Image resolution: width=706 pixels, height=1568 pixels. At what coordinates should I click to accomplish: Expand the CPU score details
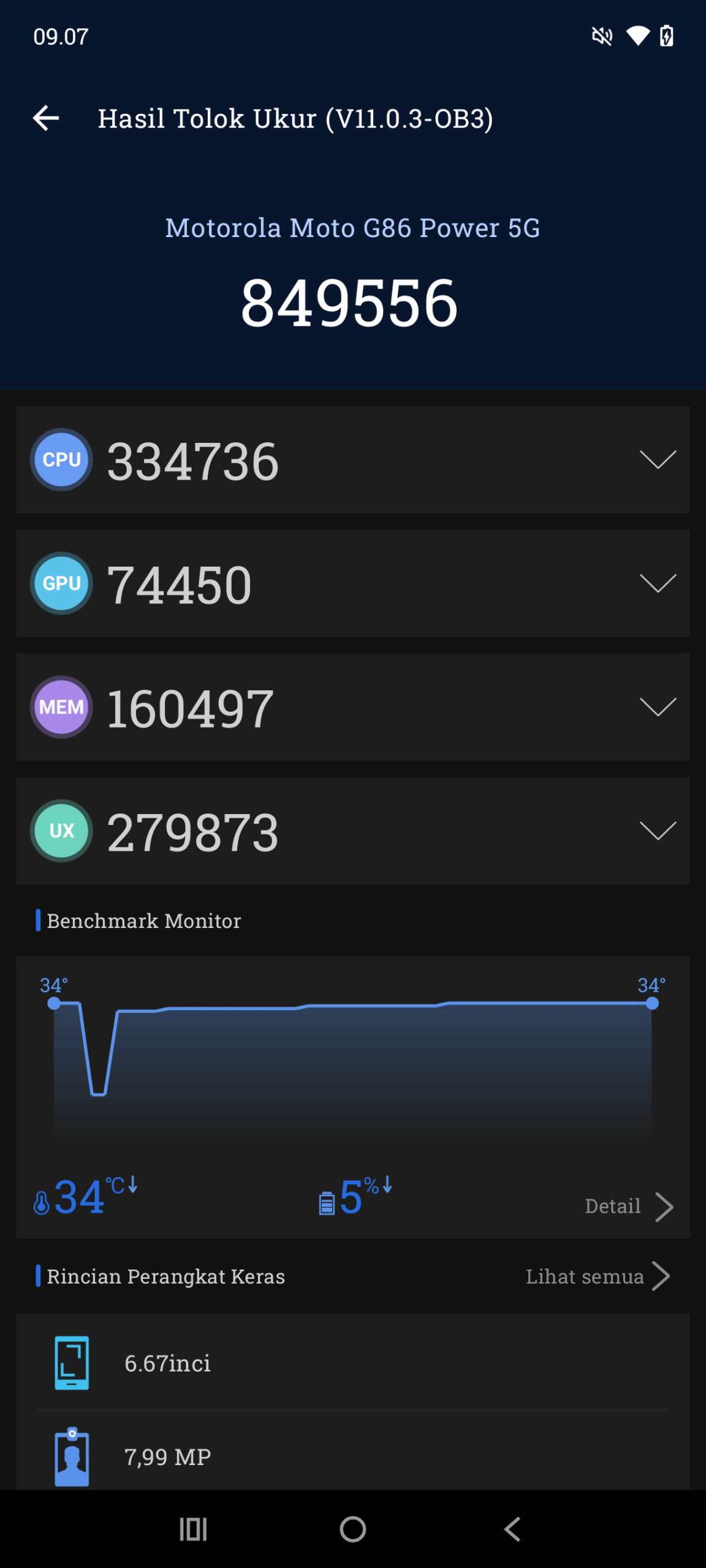[x=658, y=459]
